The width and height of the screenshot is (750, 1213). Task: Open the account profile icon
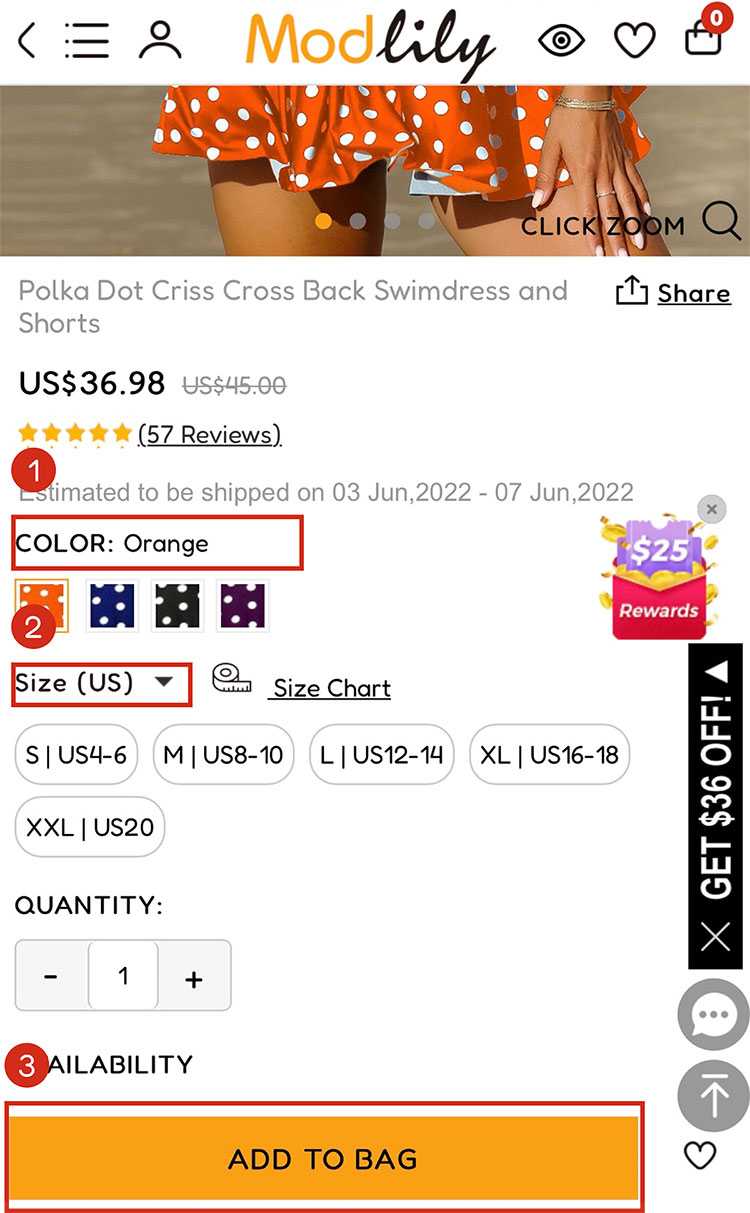pos(160,41)
